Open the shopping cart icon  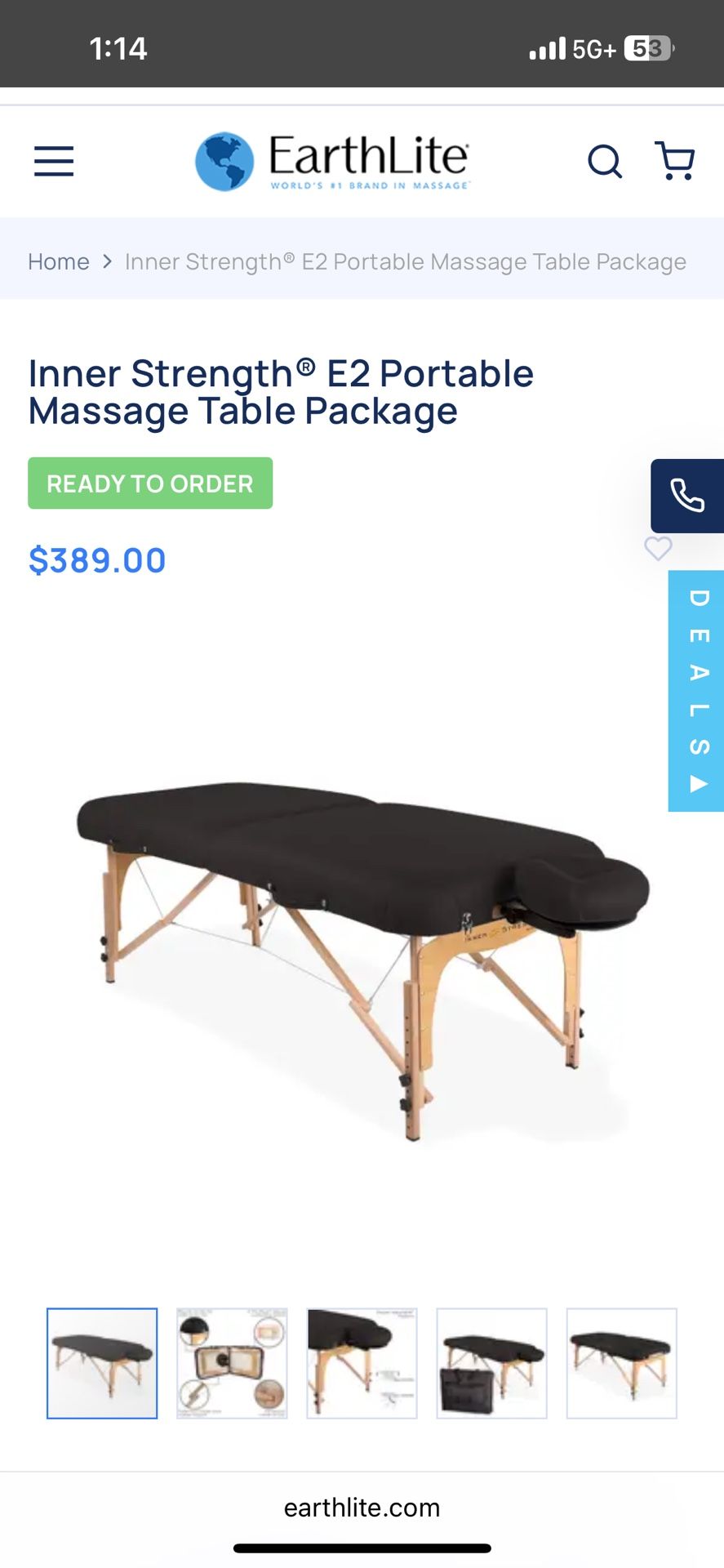click(x=675, y=160)
